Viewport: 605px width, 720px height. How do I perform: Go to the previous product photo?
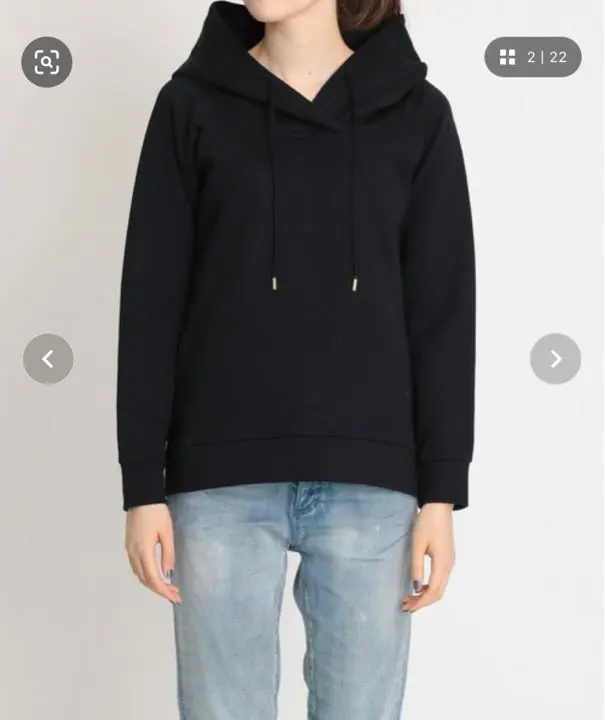click(48, 359)
